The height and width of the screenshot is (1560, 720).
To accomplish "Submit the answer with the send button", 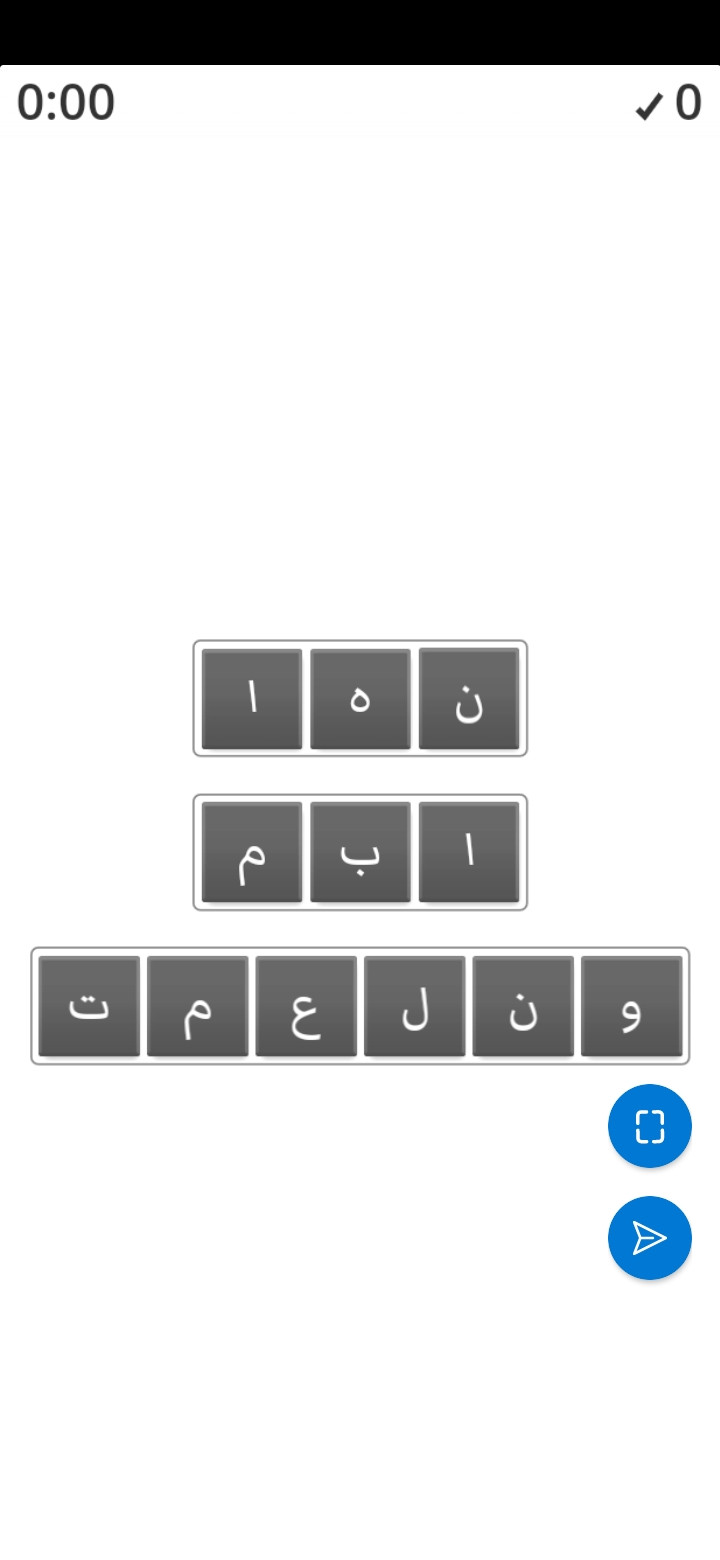I will [649, 1238].
